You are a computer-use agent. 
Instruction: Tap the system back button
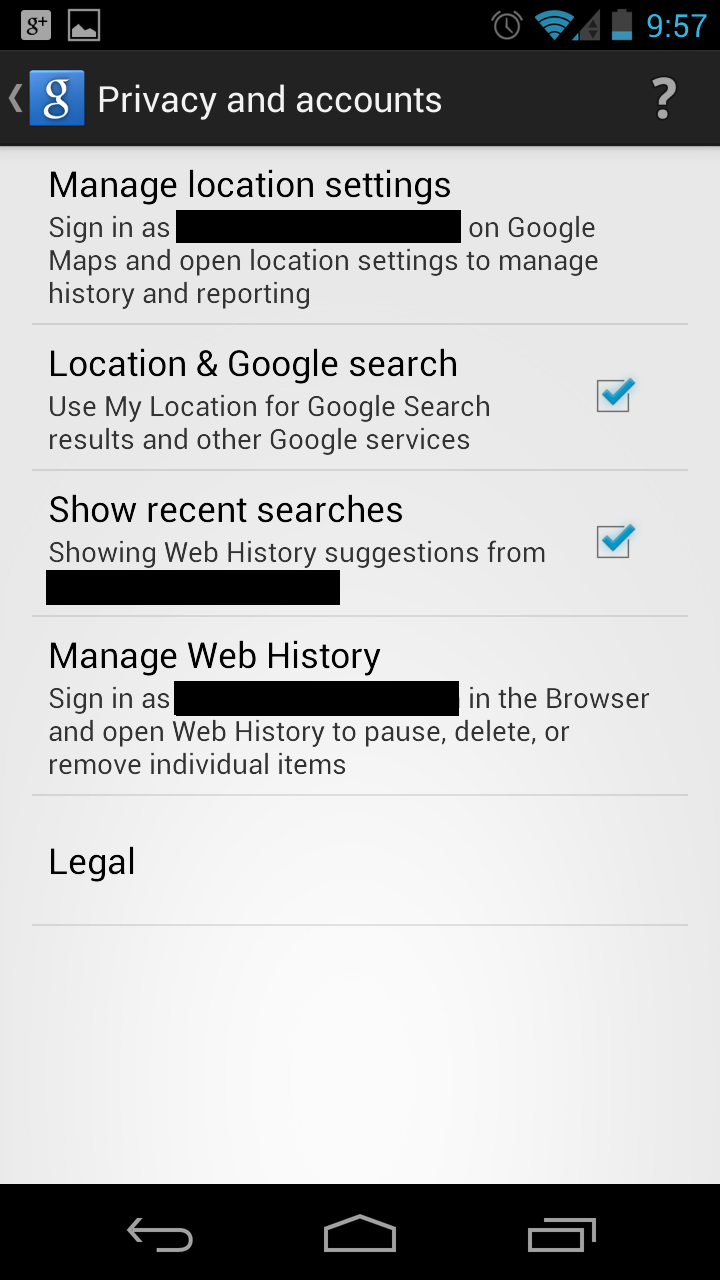160,1234
